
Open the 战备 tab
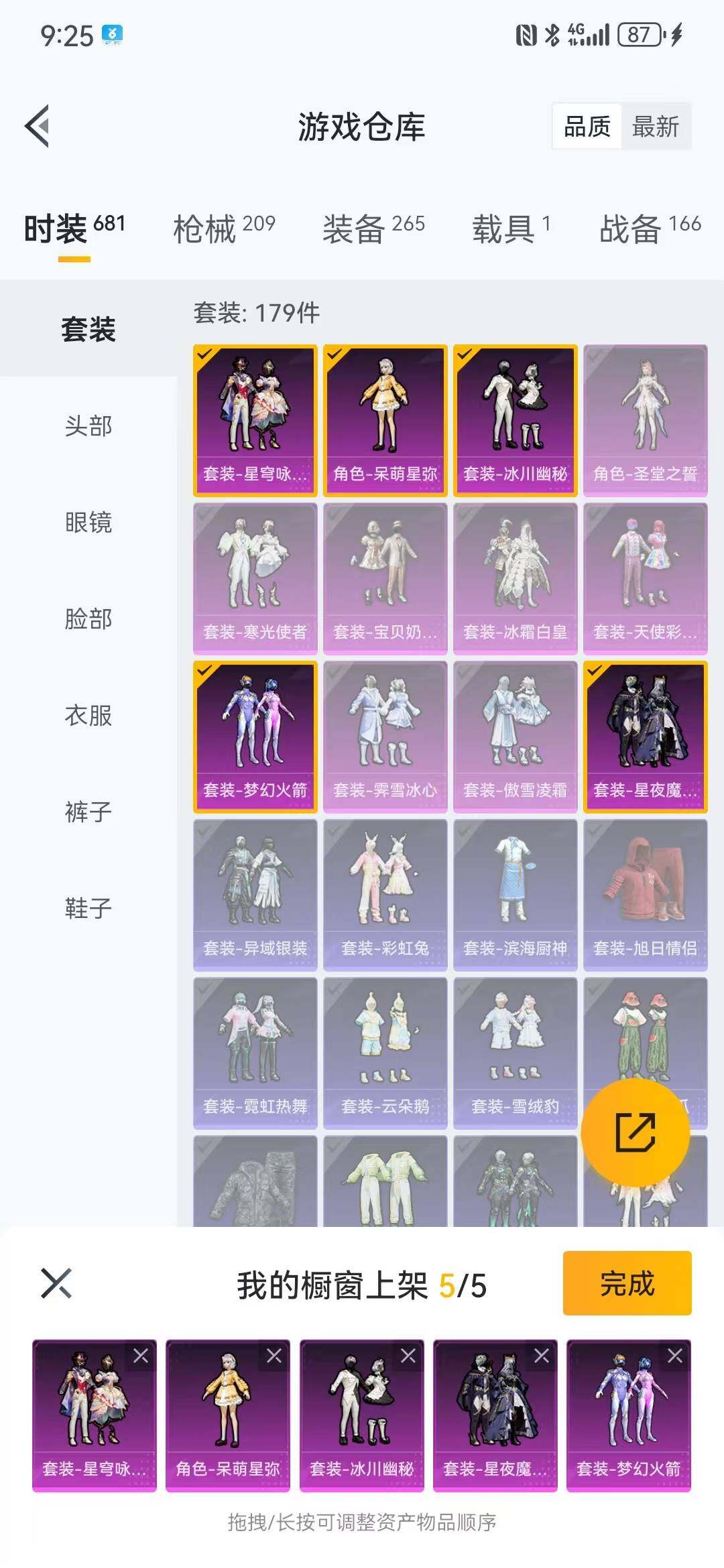(x=649, y=228)
